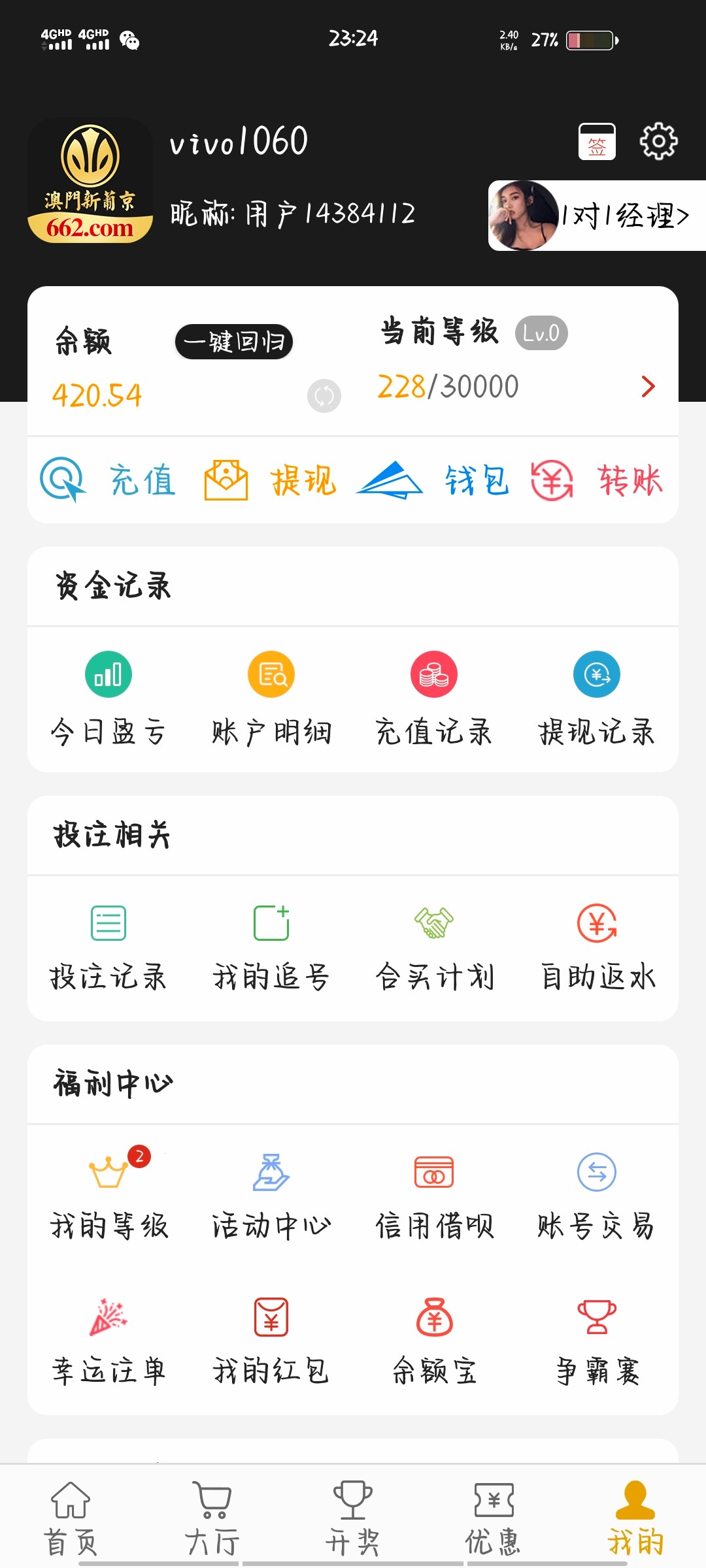Screen dimensions: 706x1568
Task: Open the settings gear
Action: click(x=659, y=142)
